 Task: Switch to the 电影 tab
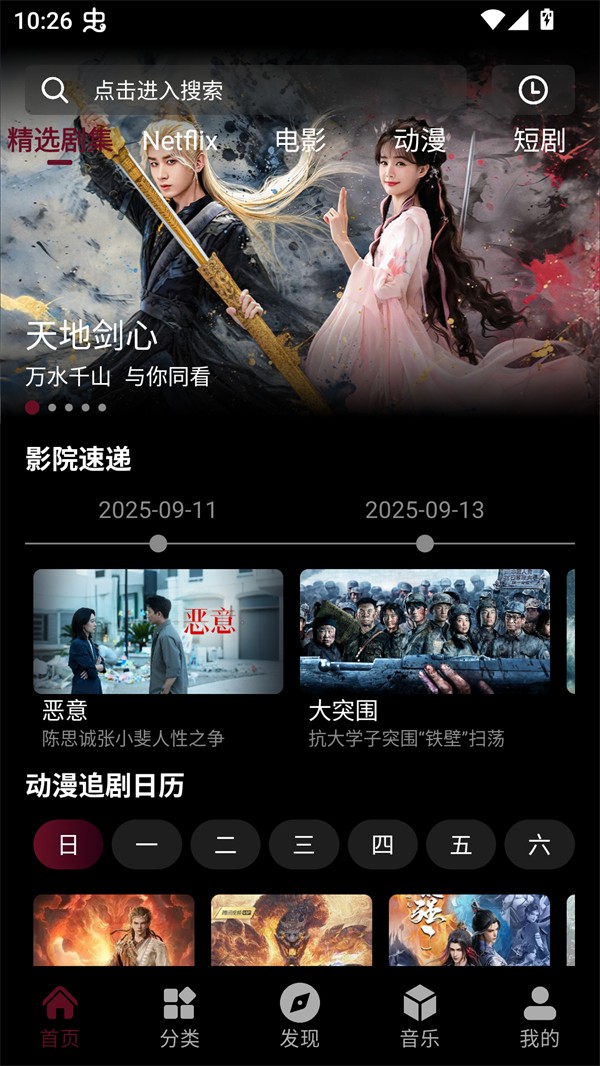pos(301,141)
